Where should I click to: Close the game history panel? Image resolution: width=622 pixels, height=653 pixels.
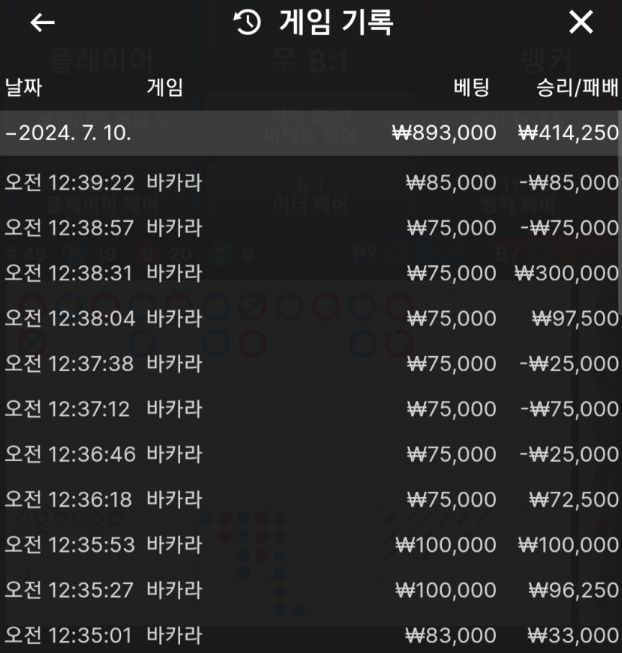coord(580,23)
